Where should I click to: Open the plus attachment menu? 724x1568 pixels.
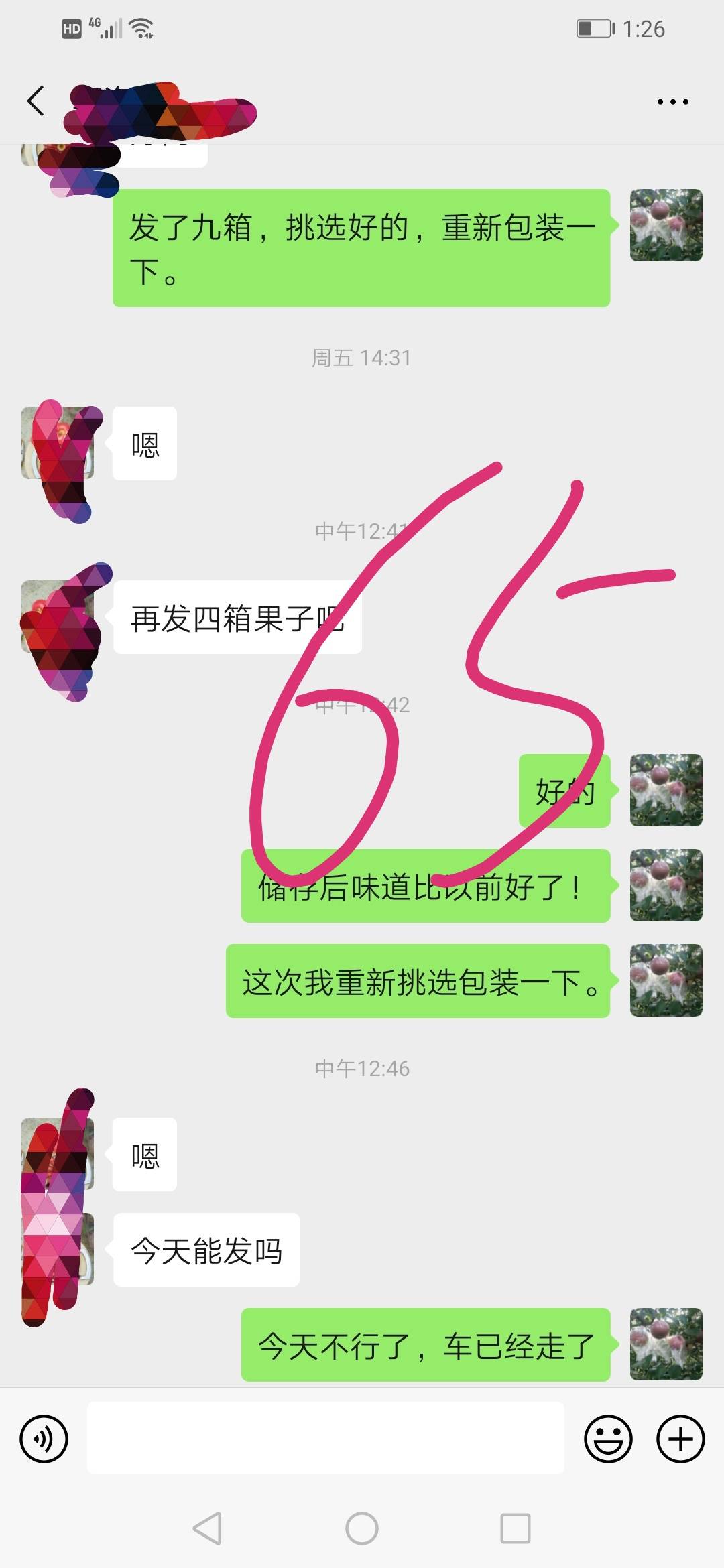pyautogui.click(x=680, y=1439)
